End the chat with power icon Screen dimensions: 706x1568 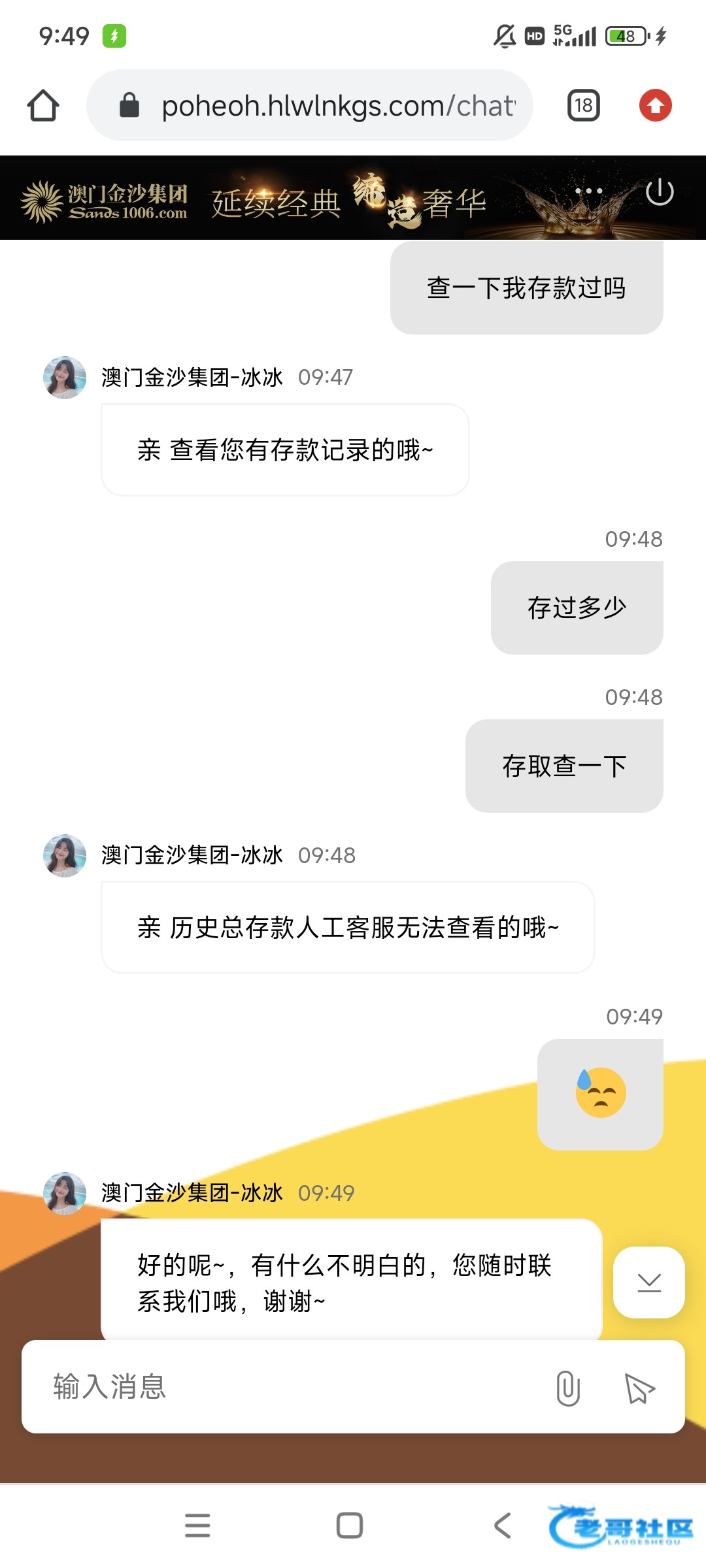[x=659, y=191]
